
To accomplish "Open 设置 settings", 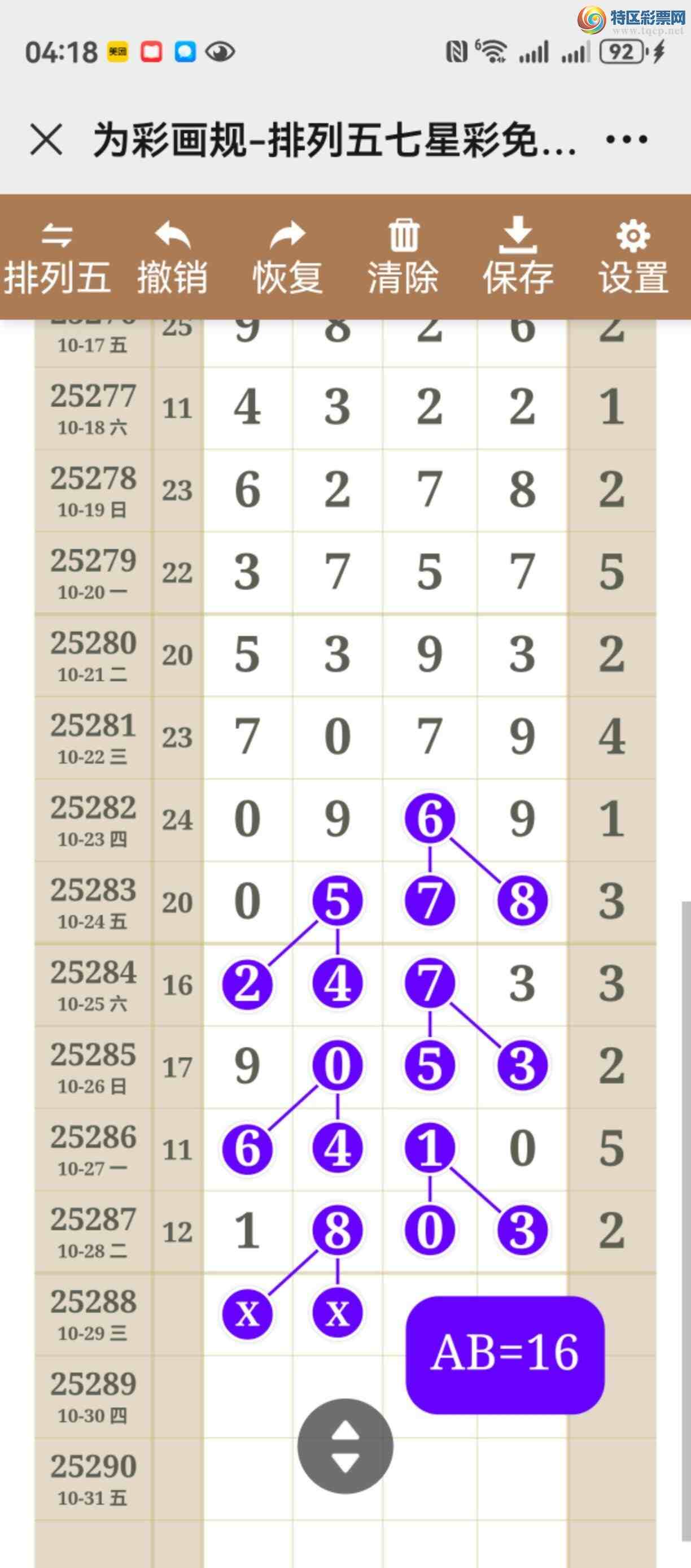I will tap(633, 258).
